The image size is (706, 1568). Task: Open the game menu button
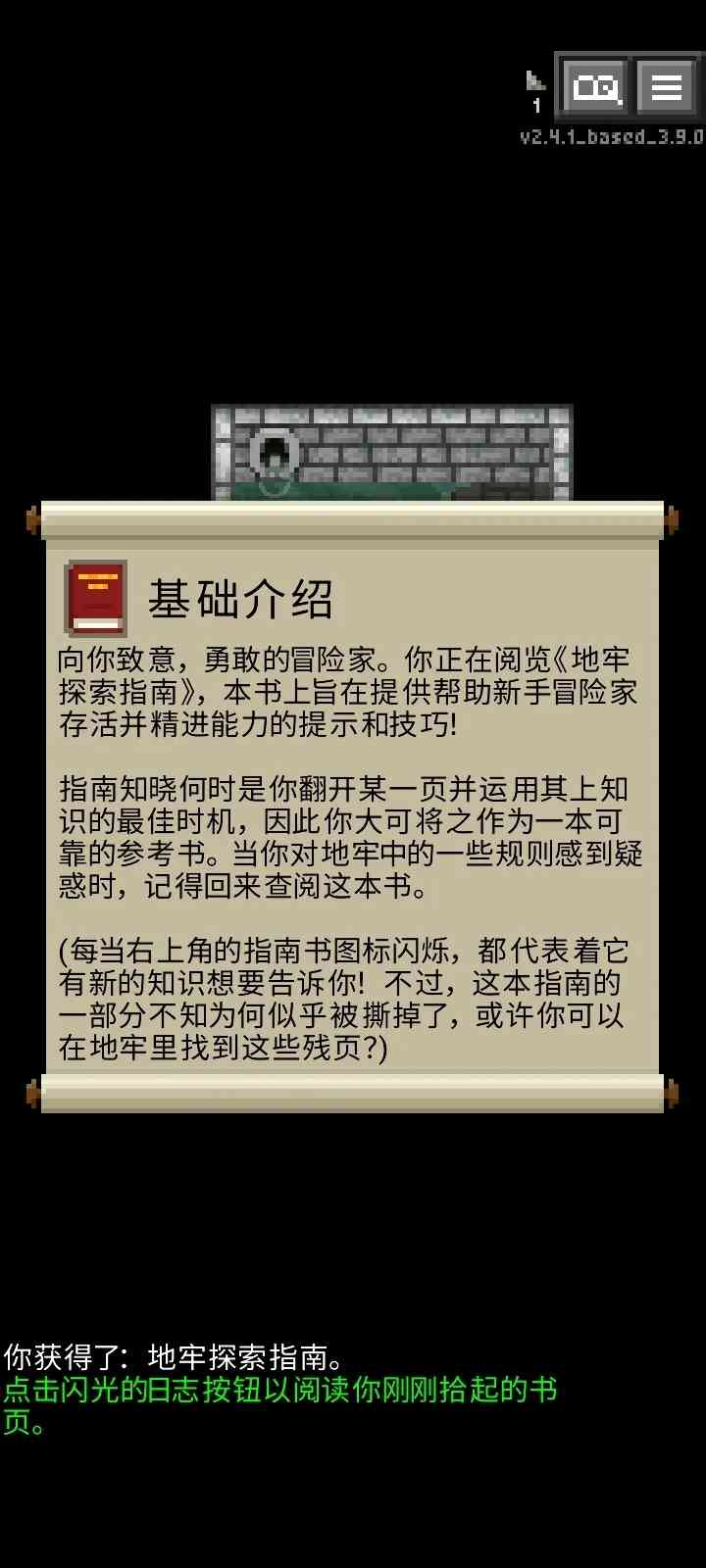coord(667,88)
